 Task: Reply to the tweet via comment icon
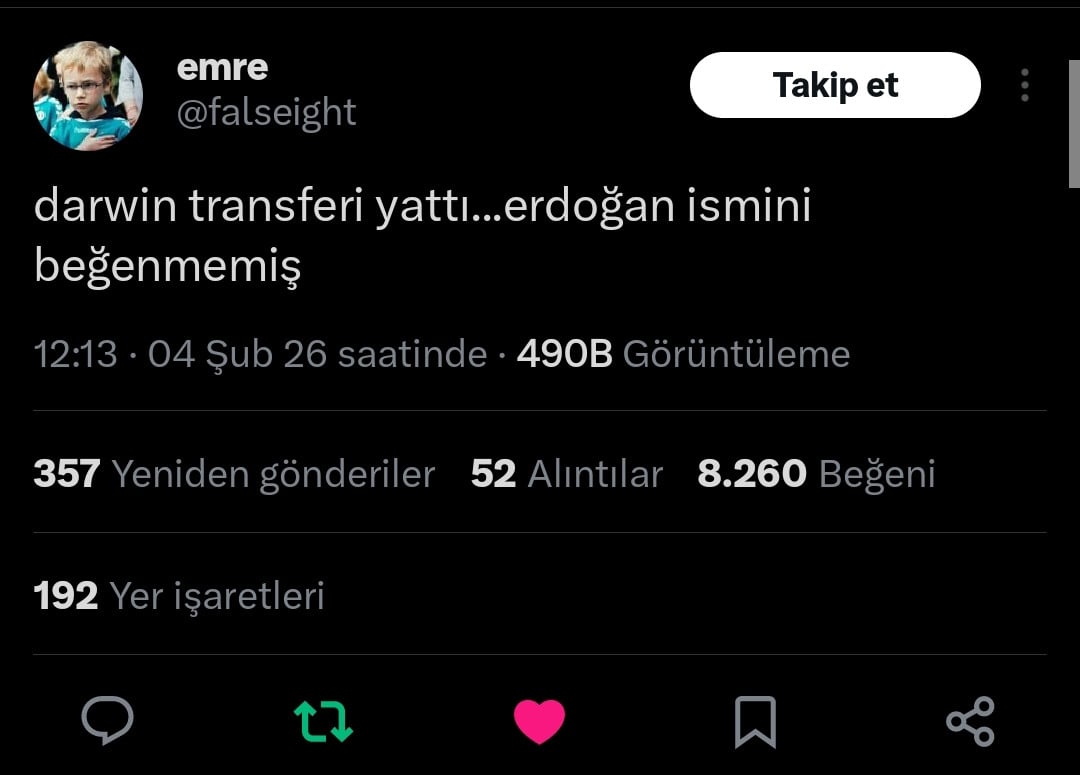pyautogui.click(x=108, y=720)
